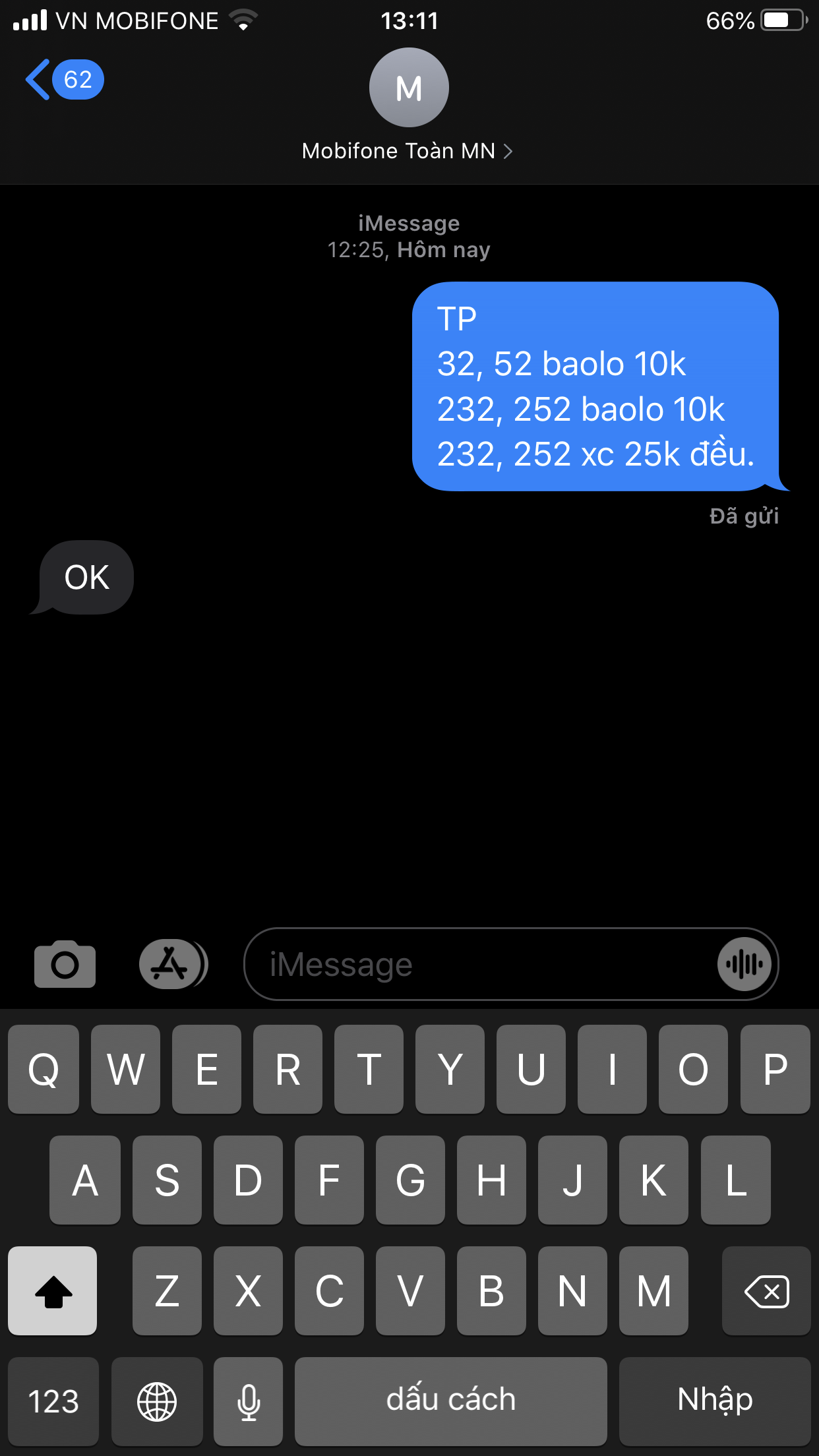Open the camera to attach a photo

65,964
